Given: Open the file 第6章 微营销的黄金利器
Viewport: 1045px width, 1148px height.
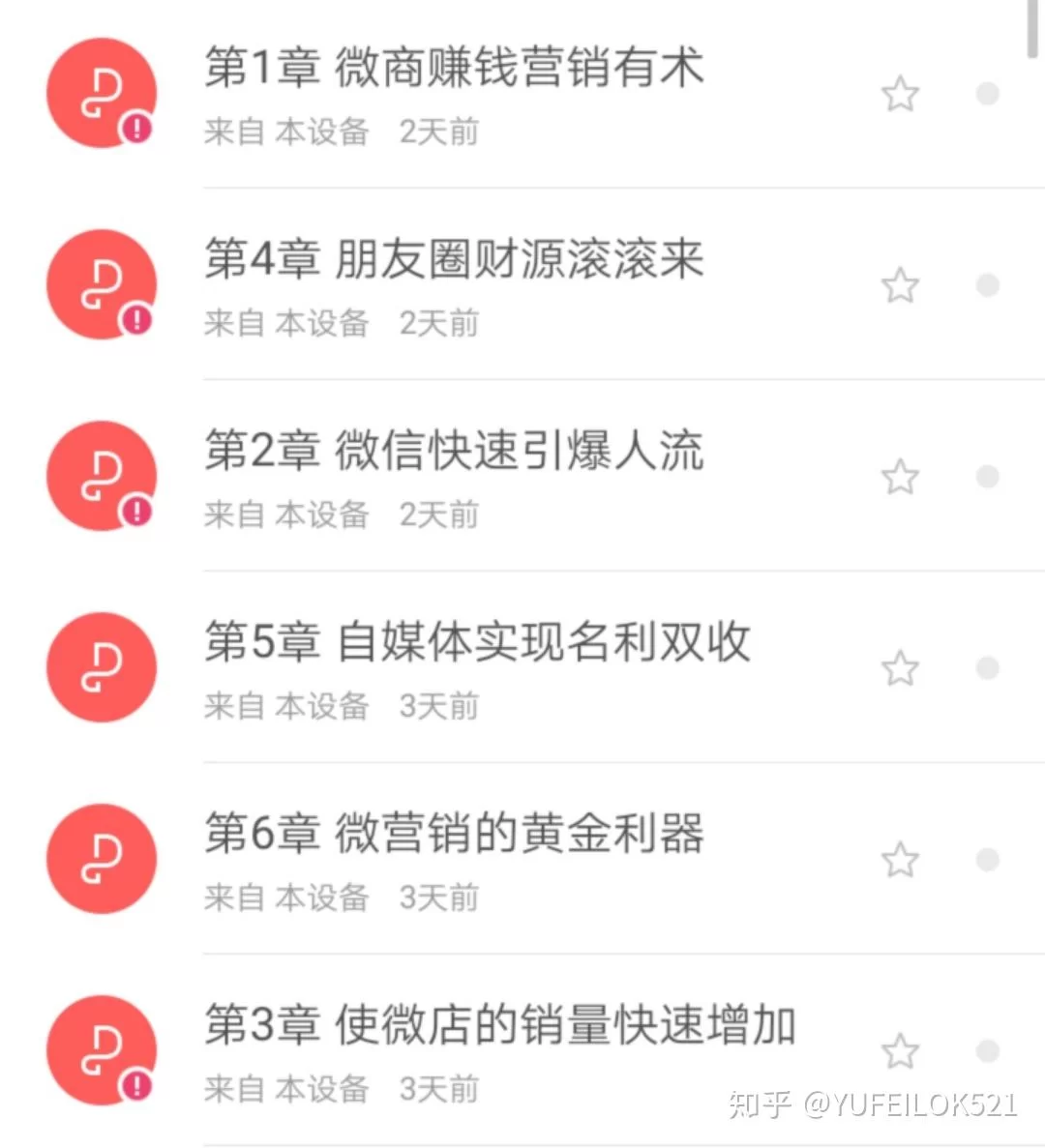Looking at the screenshot, I should tap(453, 836).
